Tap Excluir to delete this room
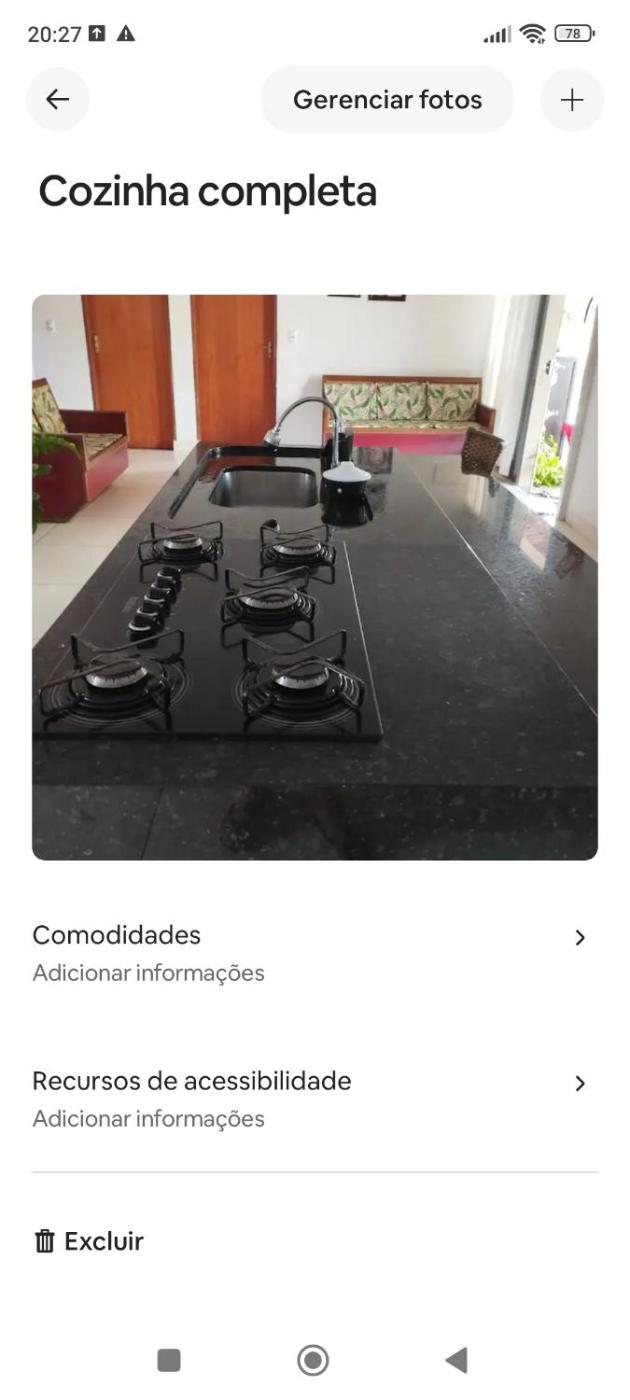This screenshot has height=1400, width=630. point(90,1242)
